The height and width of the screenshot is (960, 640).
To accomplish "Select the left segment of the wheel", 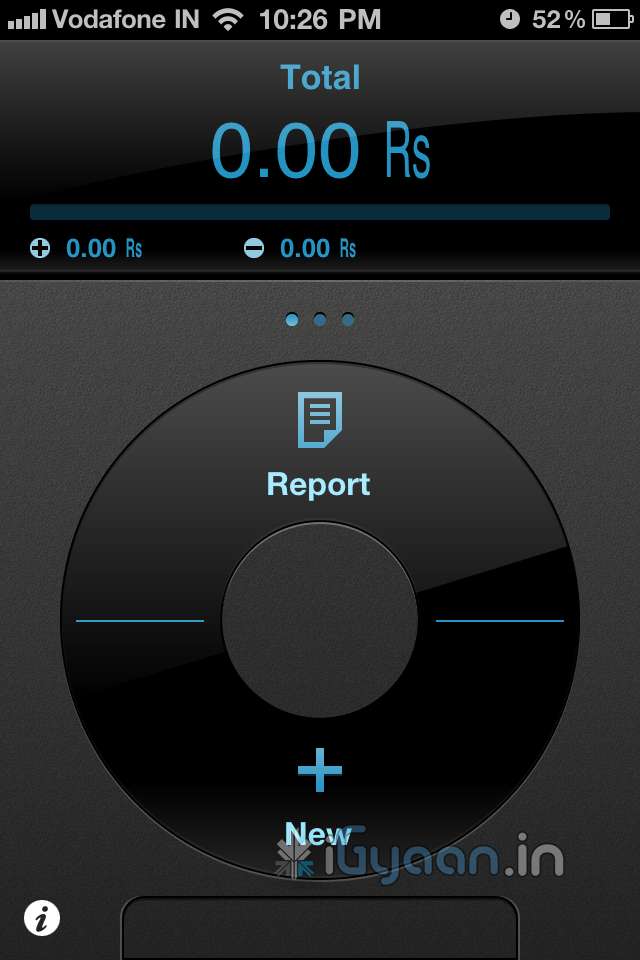I will [140, 620].
